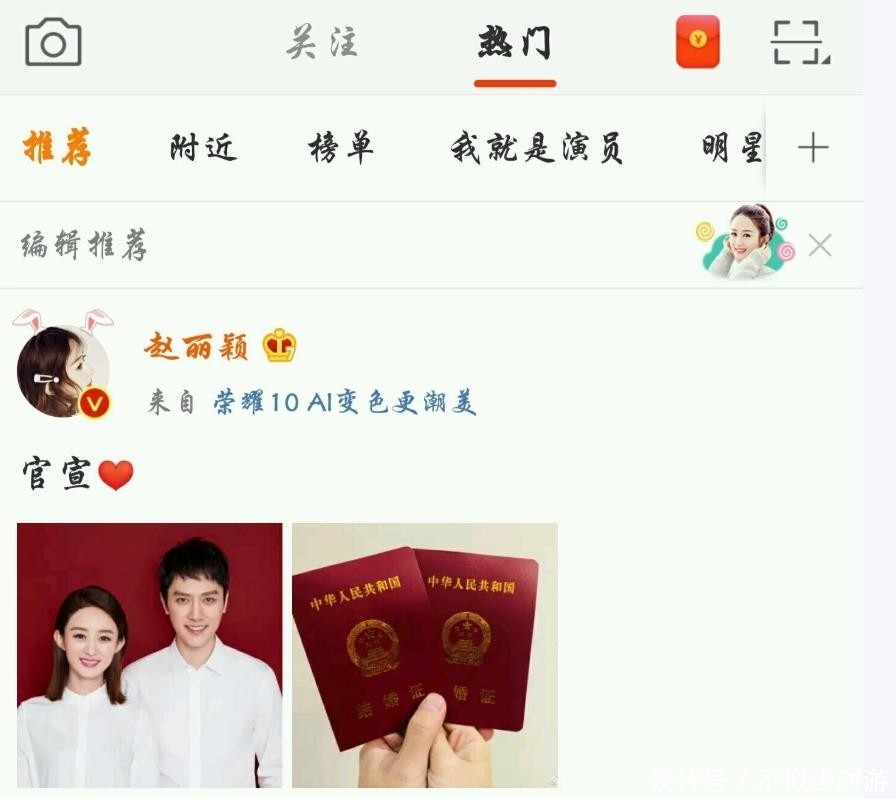Viewport: 896px width, 799px height.
Task: View the couple photo in the post
Action: click(150, 655)
